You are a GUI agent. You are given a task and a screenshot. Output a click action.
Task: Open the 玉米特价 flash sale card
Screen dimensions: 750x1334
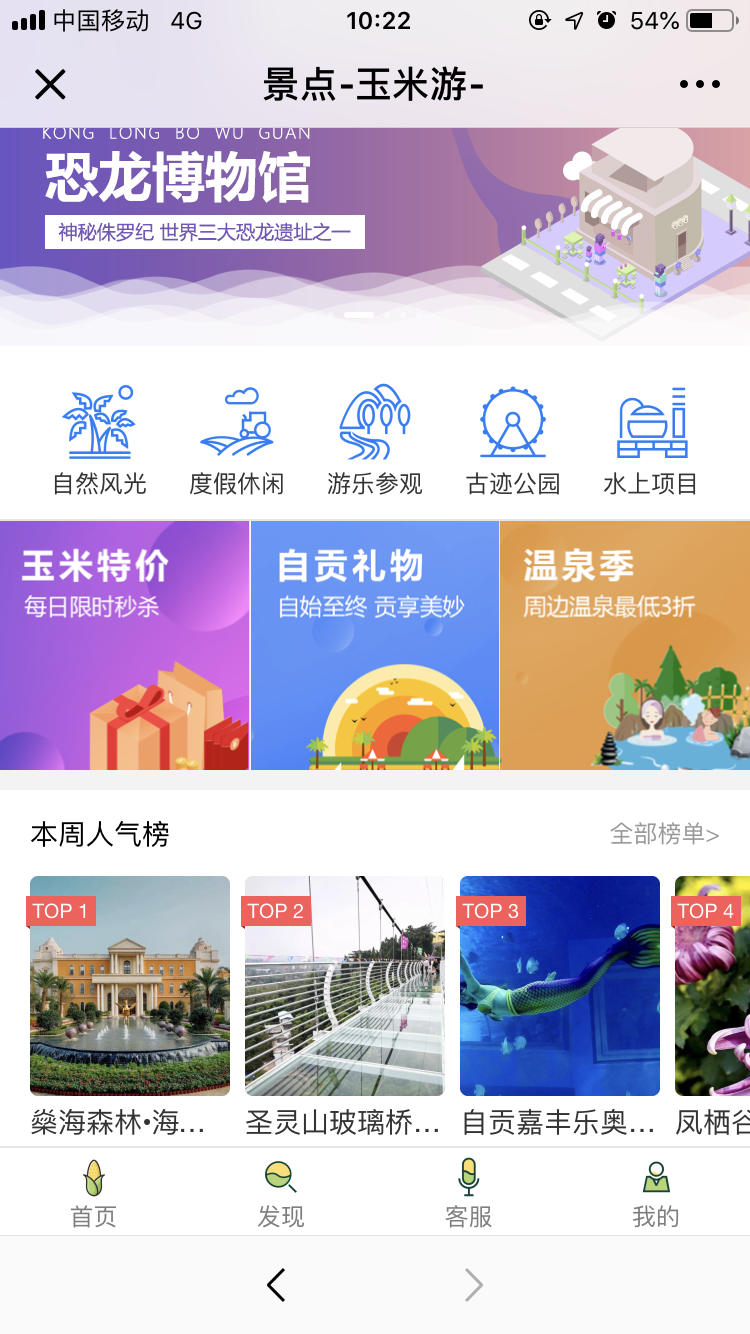[x=124, y=645]
